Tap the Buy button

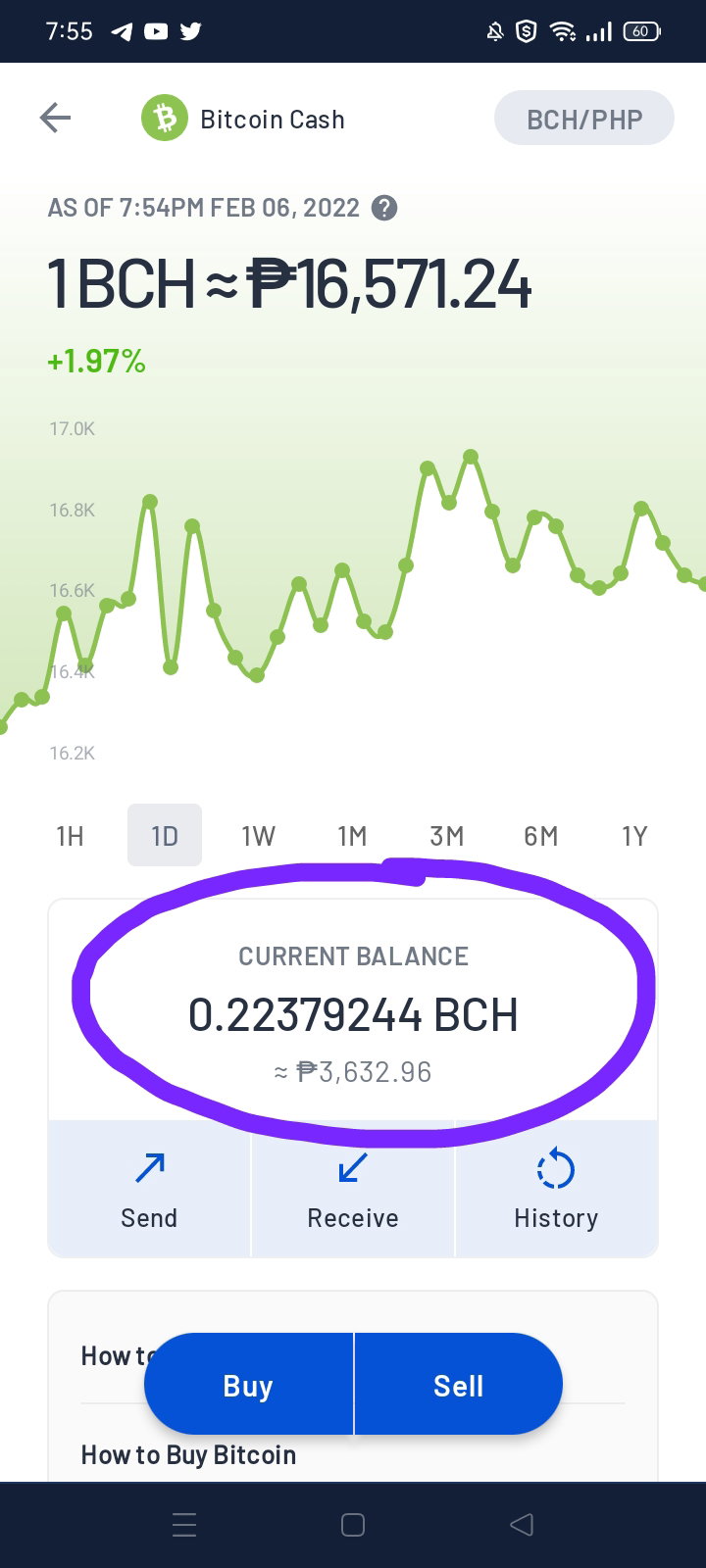(x=248, y=1385)
